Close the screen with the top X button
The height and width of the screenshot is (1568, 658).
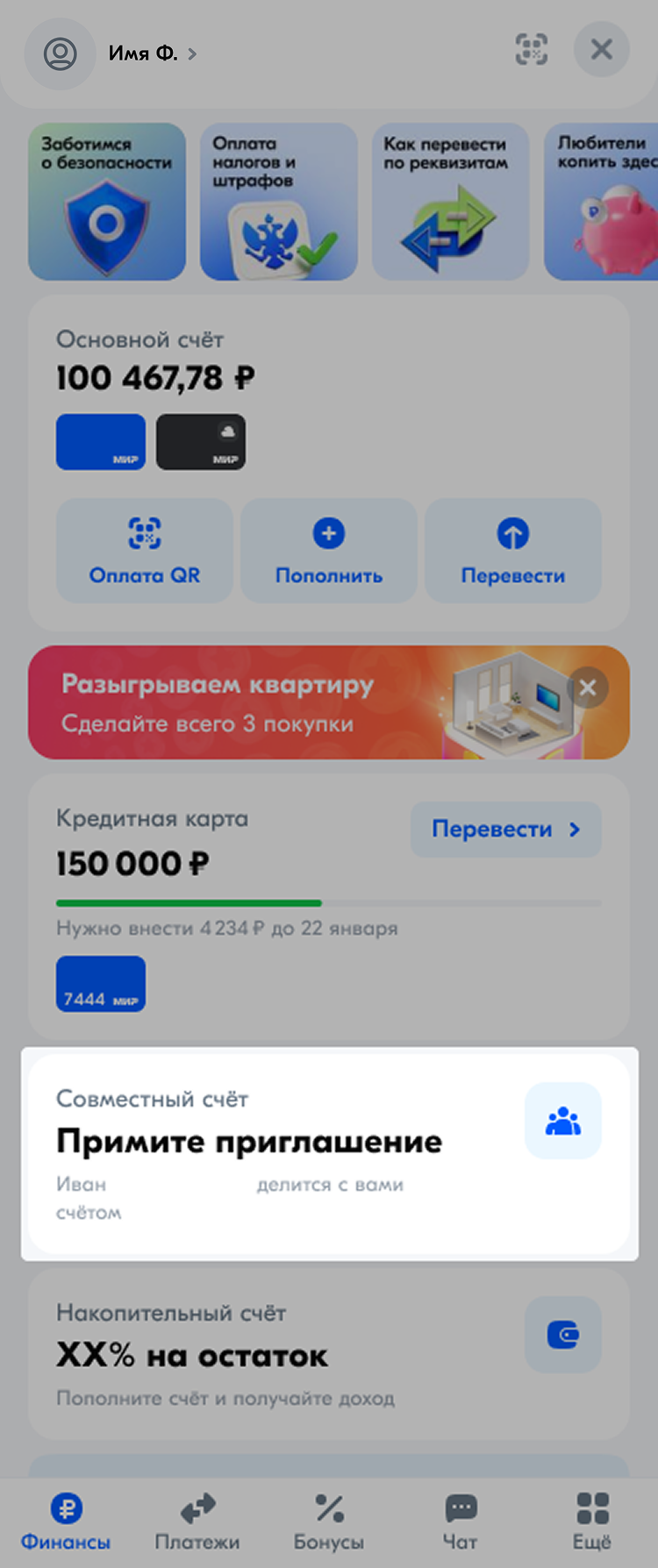tap(601, 49)
